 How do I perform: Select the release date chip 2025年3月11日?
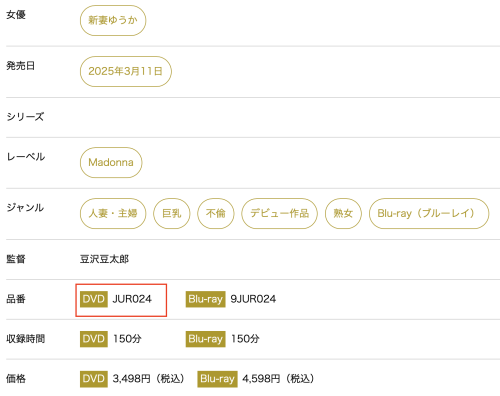pyautogui.click(x=126, y=71)
